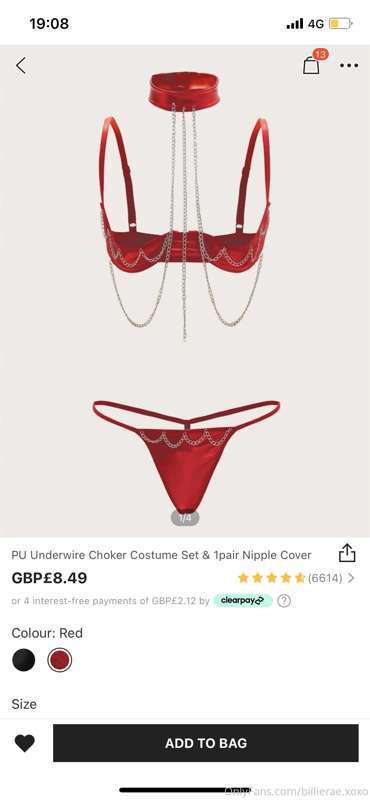Select the red colour swatch
370x800 pixels.
pos(60,660)
